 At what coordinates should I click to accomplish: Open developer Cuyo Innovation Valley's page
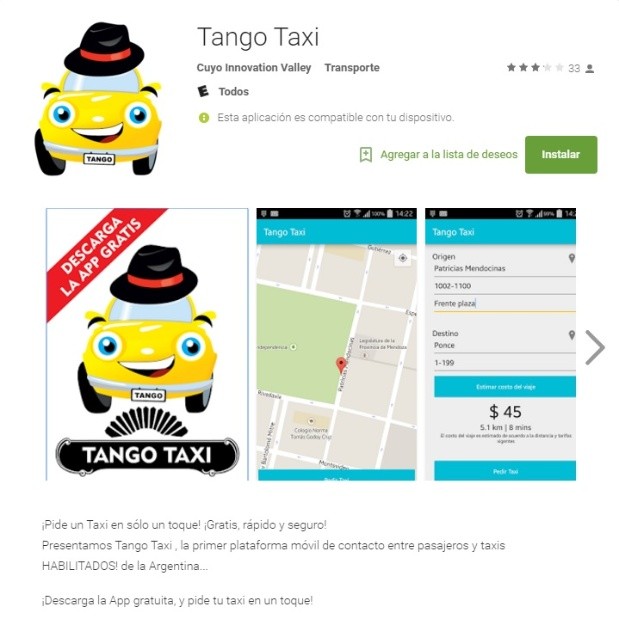(x=253, y=68)
